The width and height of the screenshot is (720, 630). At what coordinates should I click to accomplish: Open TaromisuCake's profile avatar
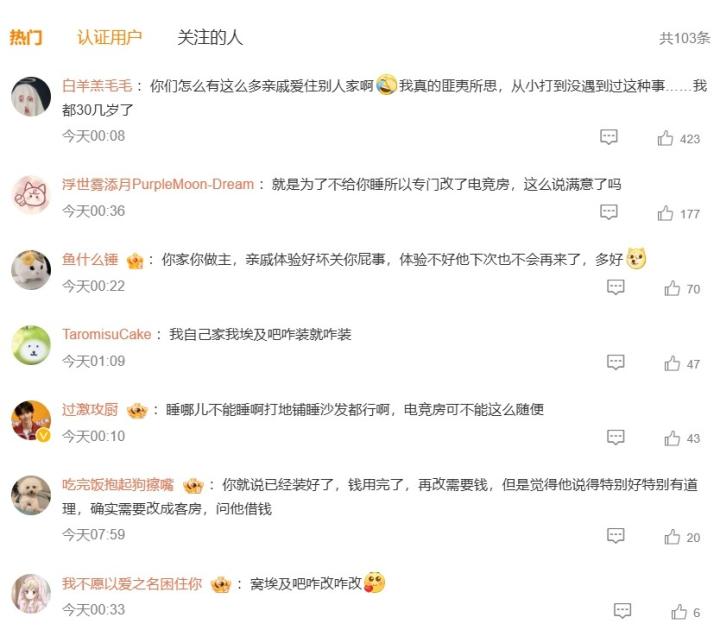coord(31,345)
